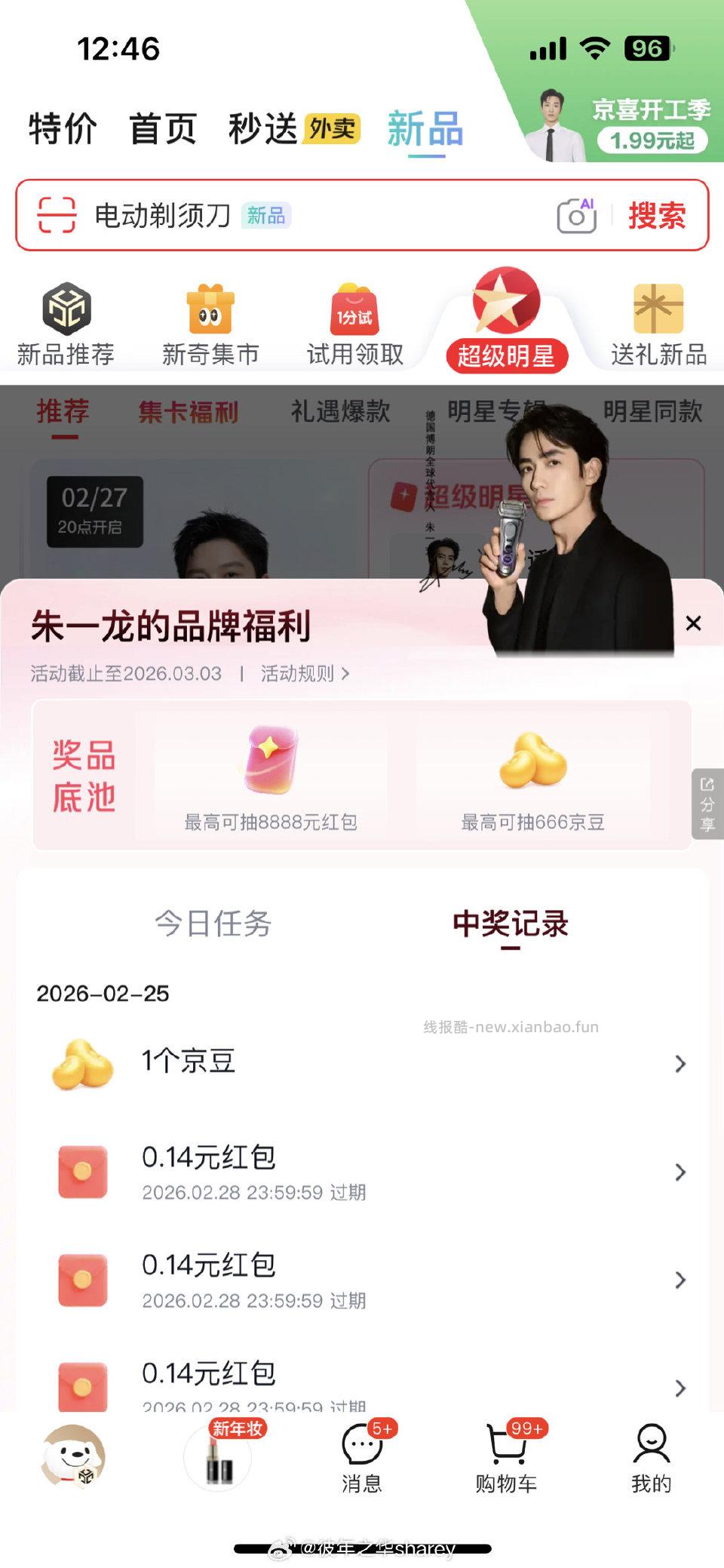This screenshot has height=1568, width=724.
Task: Open the 秒送 外卖 tab
Action: [x=294, y=128]
